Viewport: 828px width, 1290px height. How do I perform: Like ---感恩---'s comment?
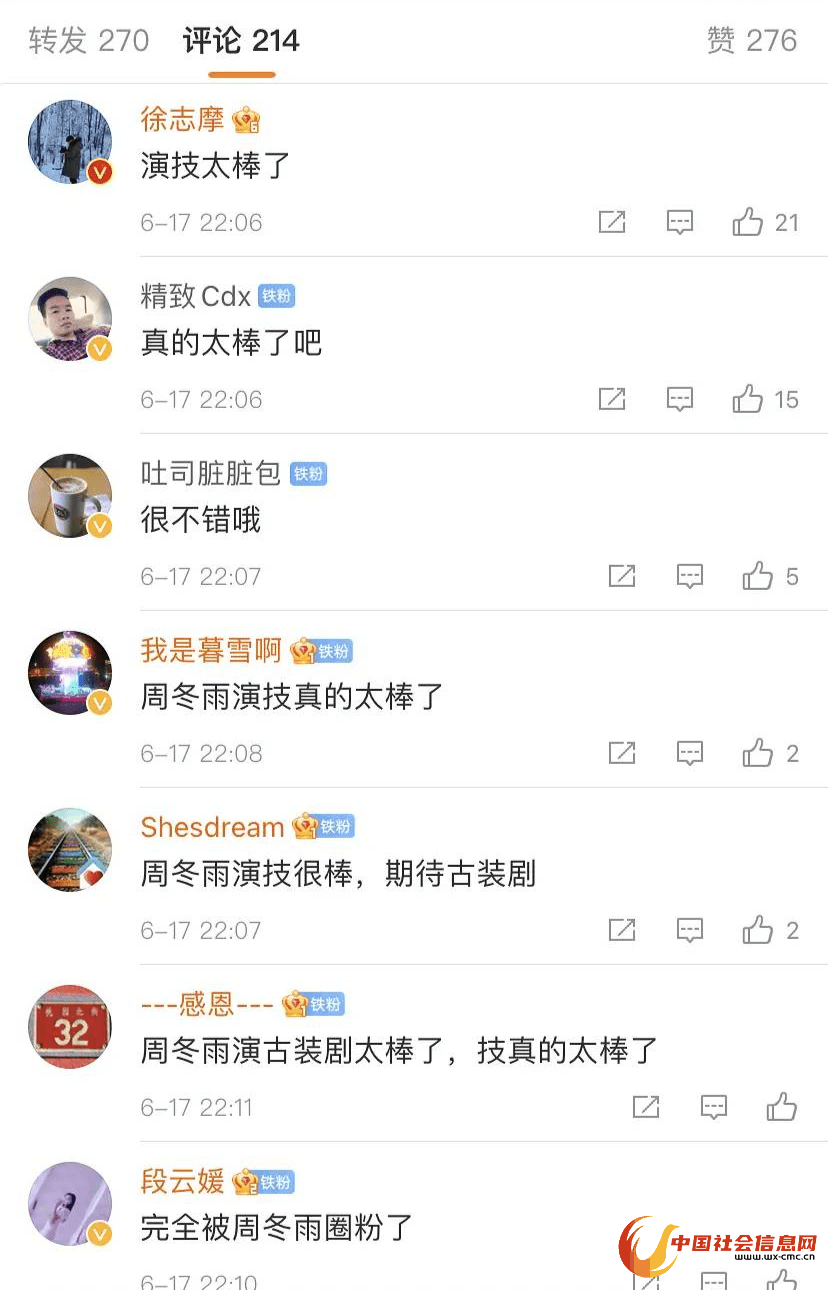point(782,1107)
